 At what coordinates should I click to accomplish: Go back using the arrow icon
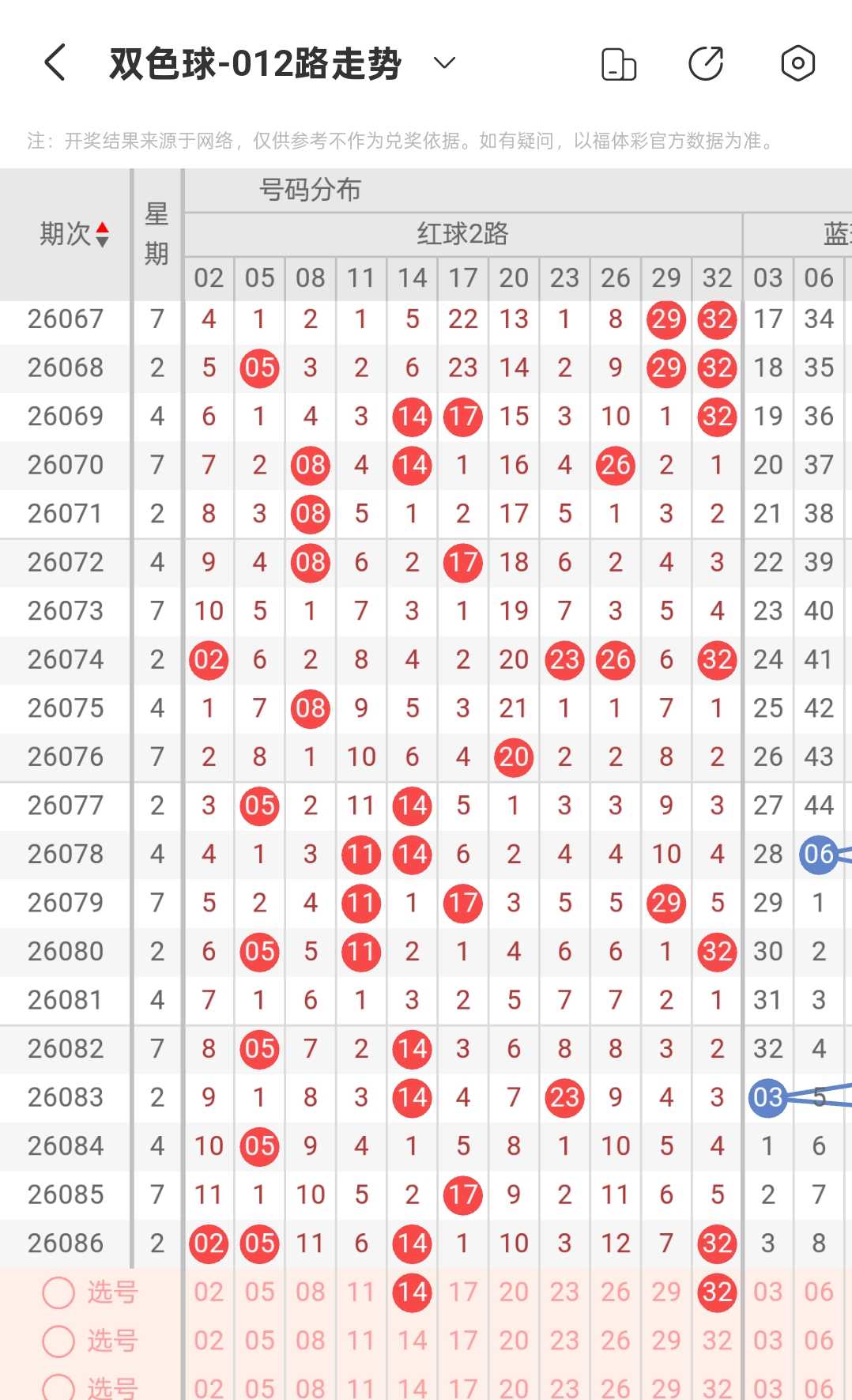[x=55, y=63]
